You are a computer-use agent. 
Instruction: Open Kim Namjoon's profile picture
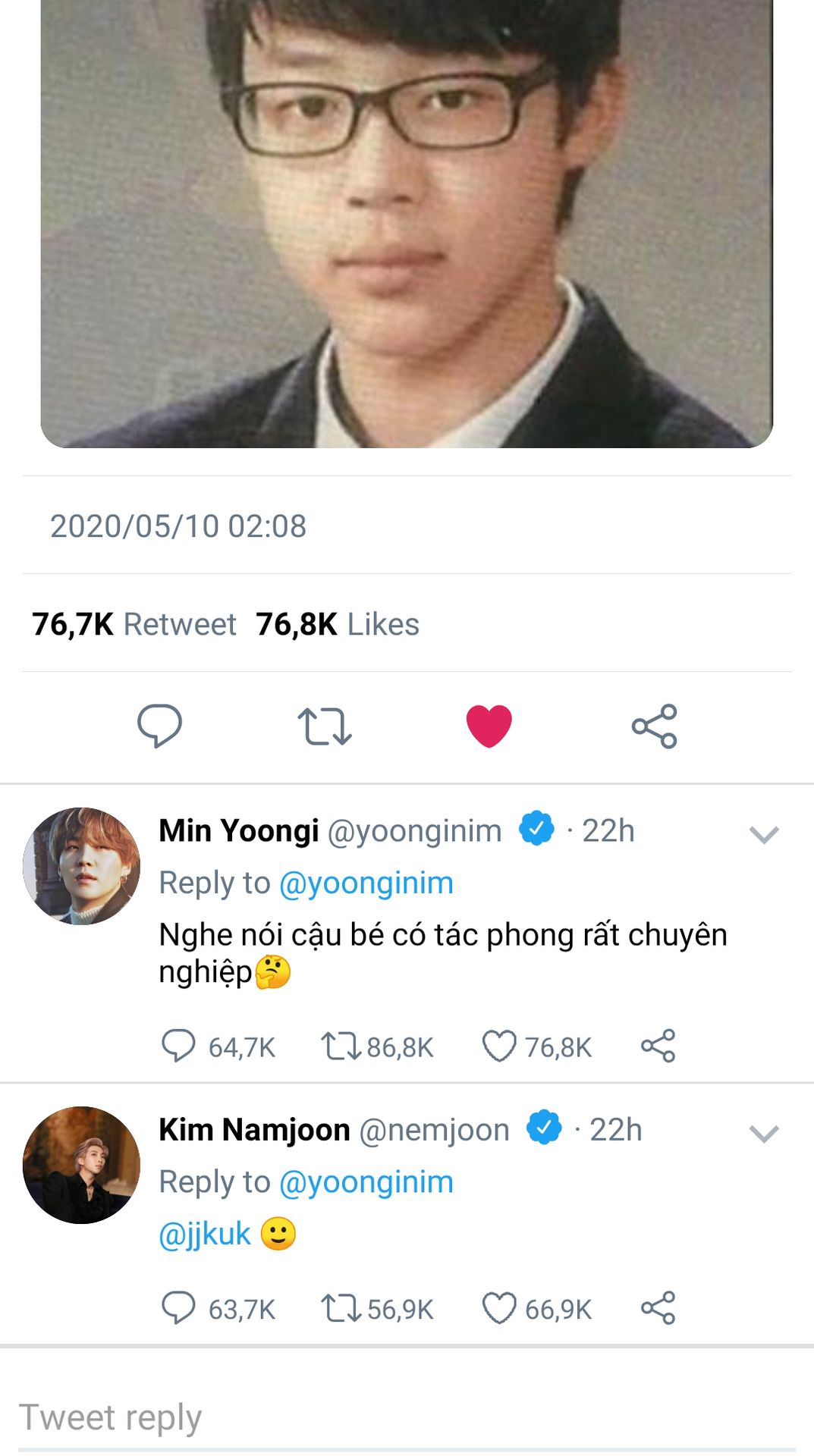point(81,1164)
